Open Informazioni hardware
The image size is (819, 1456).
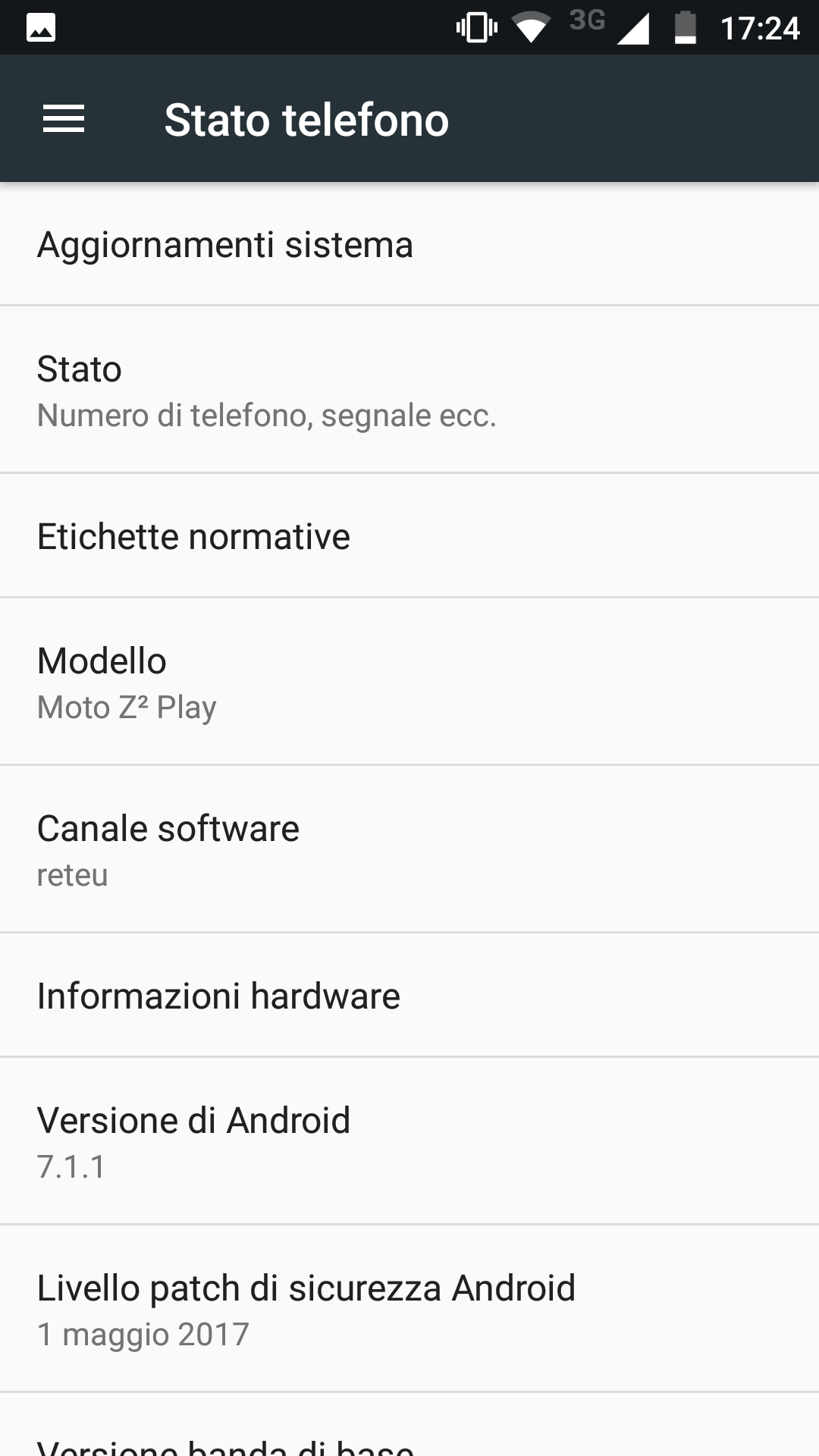409,996
